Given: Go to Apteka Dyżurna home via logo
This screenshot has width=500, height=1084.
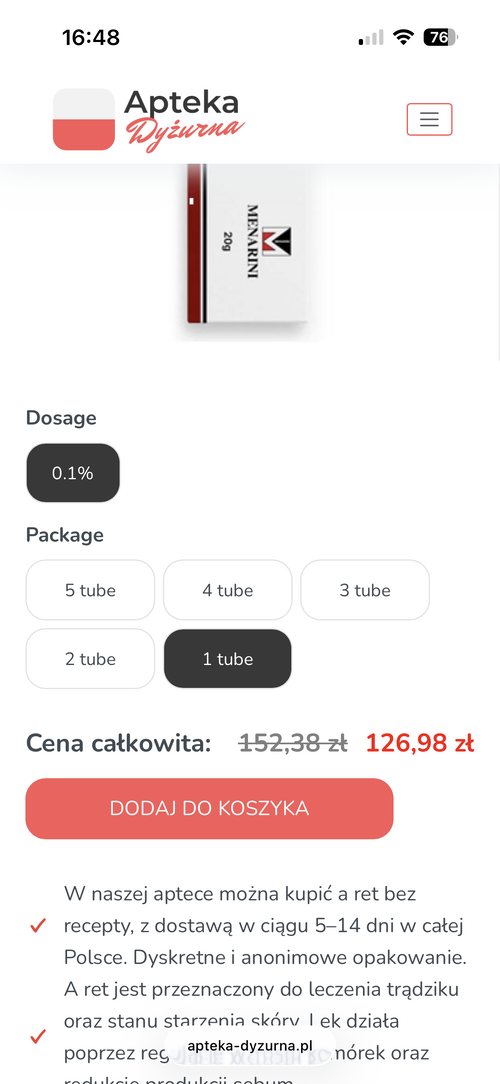Looking at the screenshot, I should tap(149, 119).
